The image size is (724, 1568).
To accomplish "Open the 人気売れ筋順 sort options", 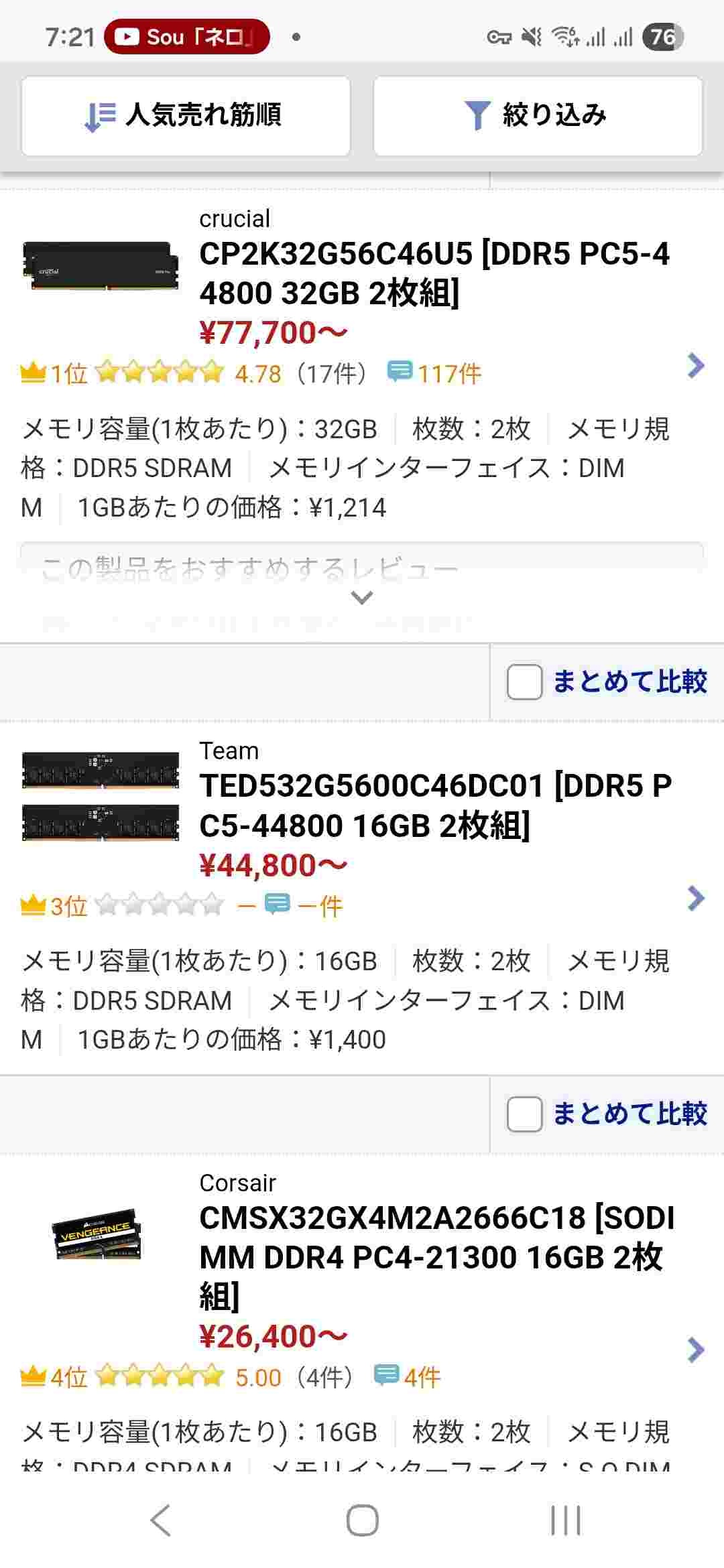I will pyautogui.click(x=186, y=116).
